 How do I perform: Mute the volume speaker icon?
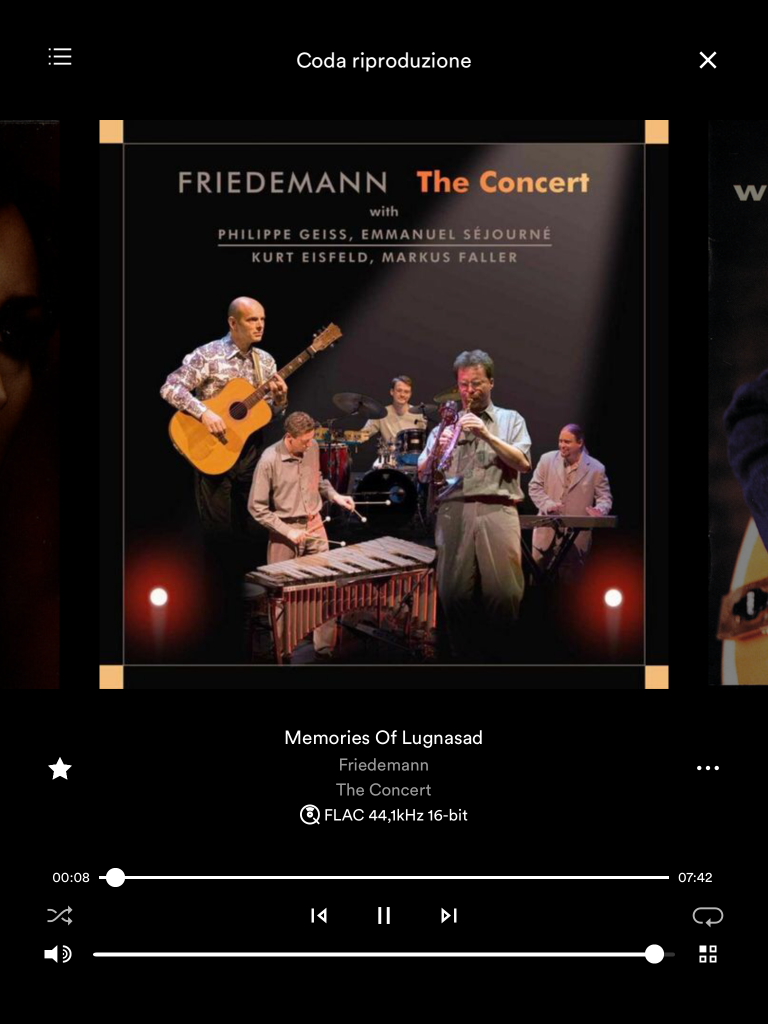58,954
